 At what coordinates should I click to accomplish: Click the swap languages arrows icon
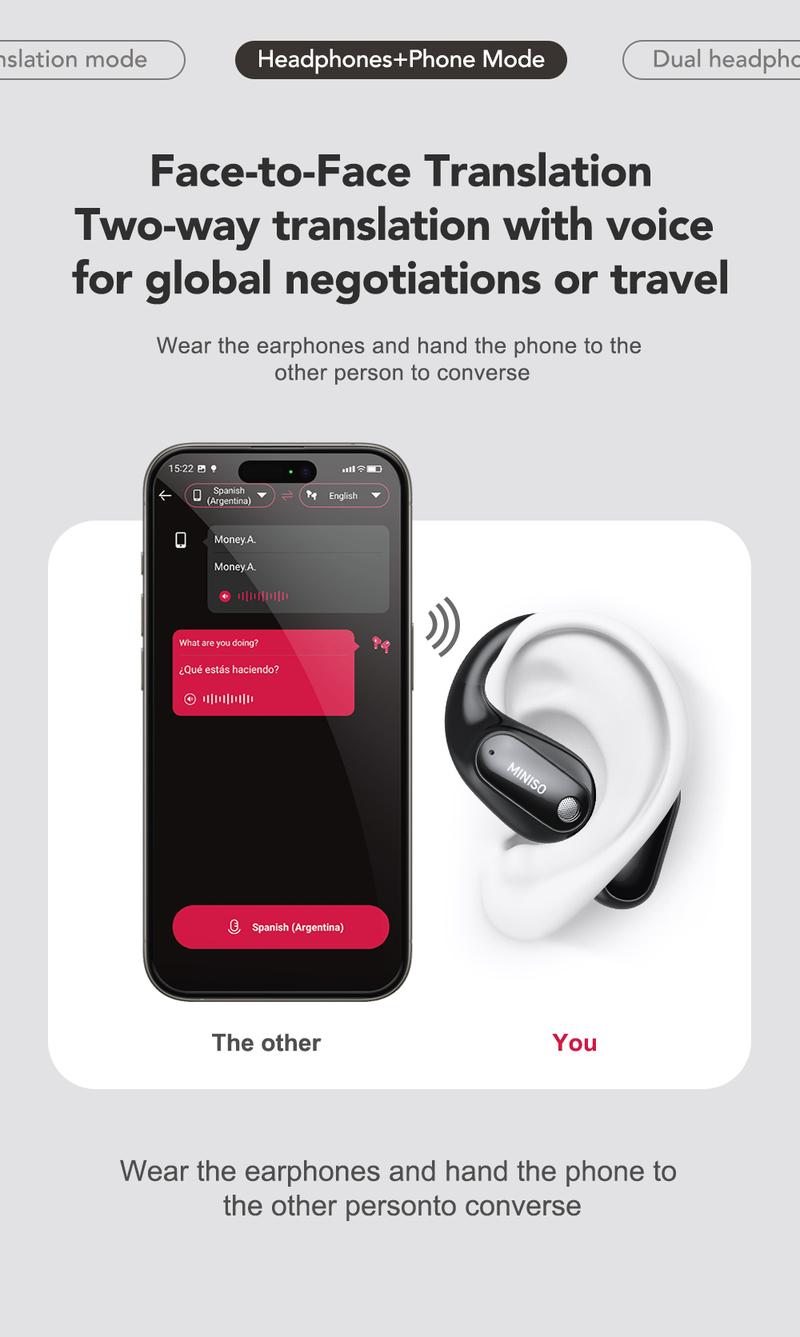[x=287, y=495]
